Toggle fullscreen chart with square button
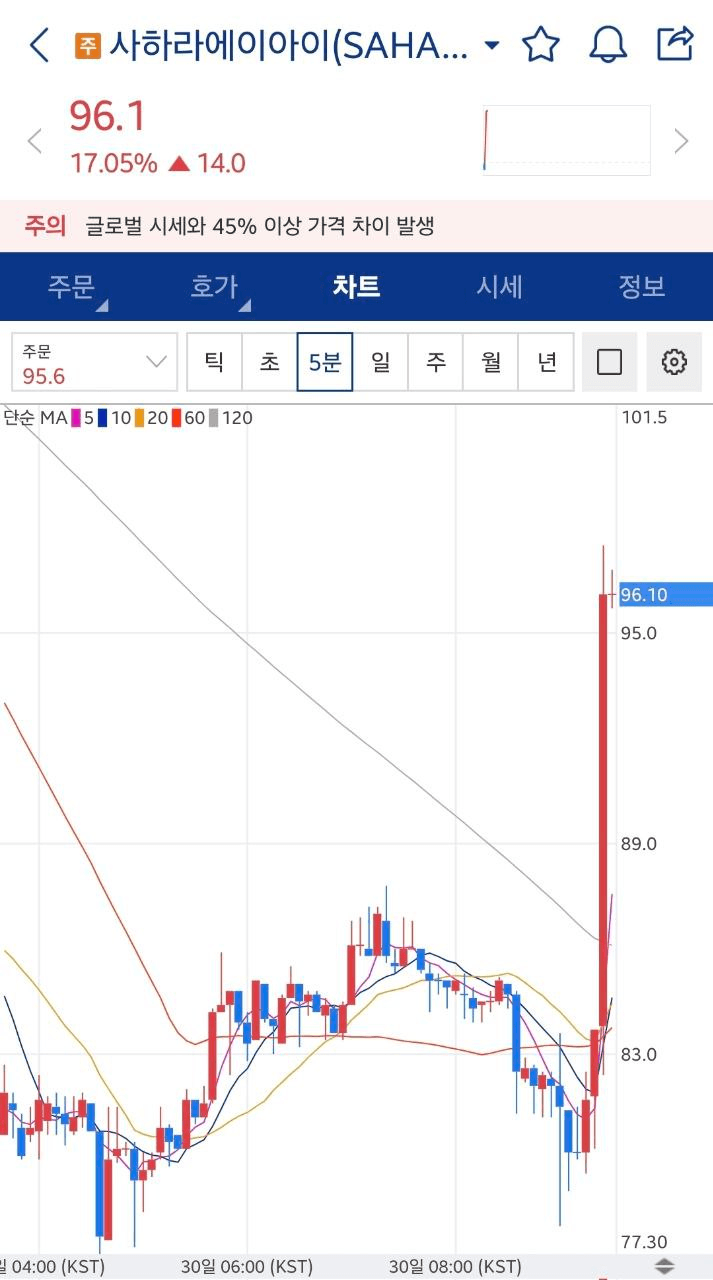This screenshot has width=713, height=1280. [x=609, y=362]
